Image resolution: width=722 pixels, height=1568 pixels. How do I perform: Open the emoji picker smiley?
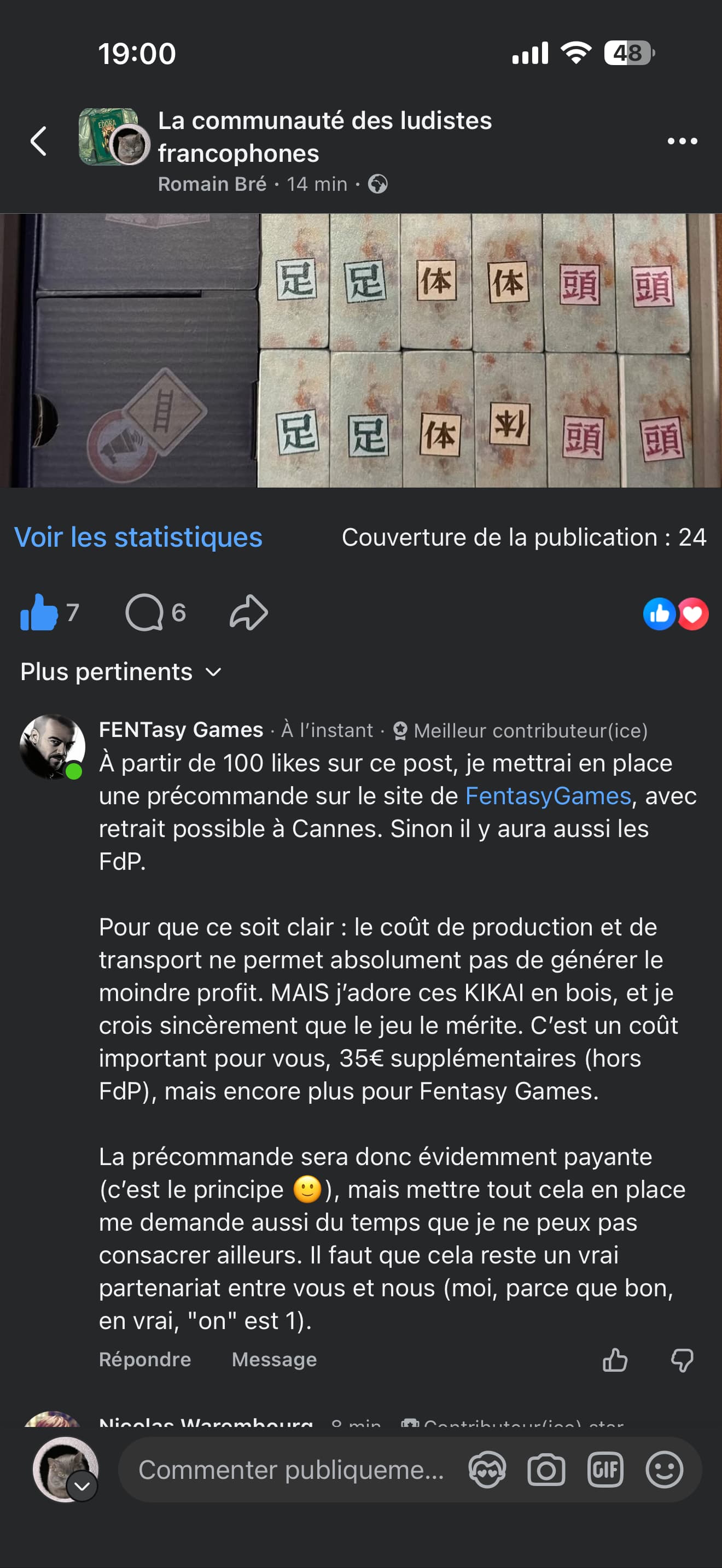664,1470
